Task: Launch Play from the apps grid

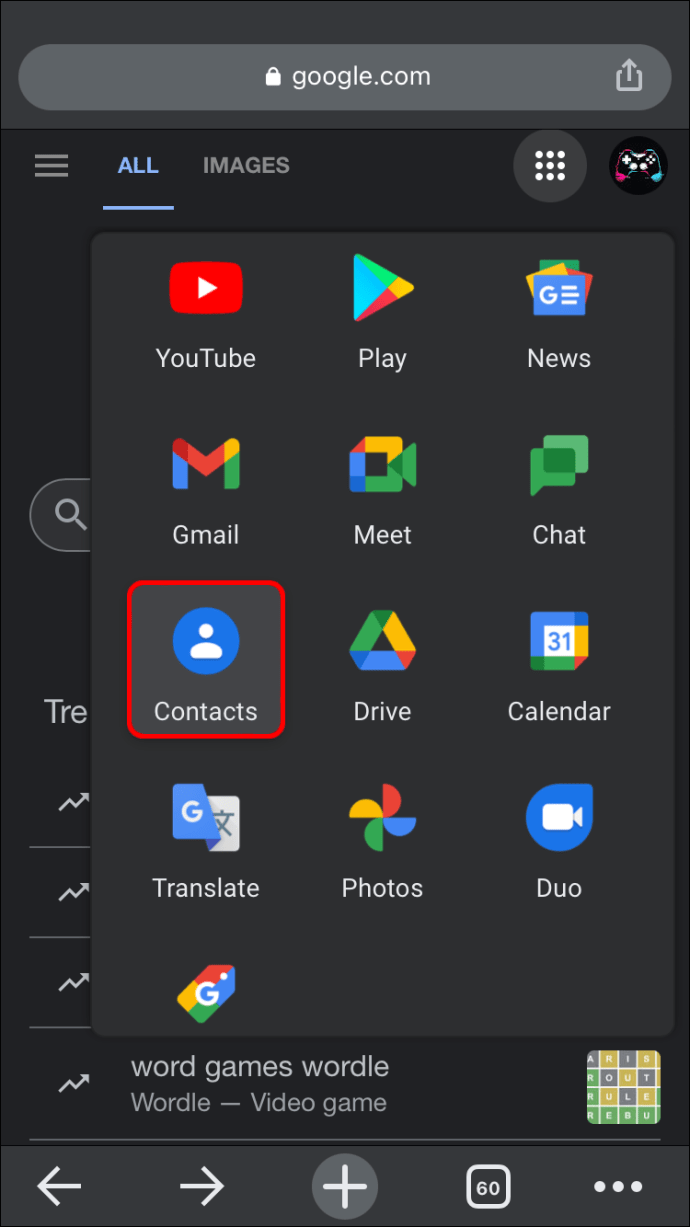Action: 382,312
